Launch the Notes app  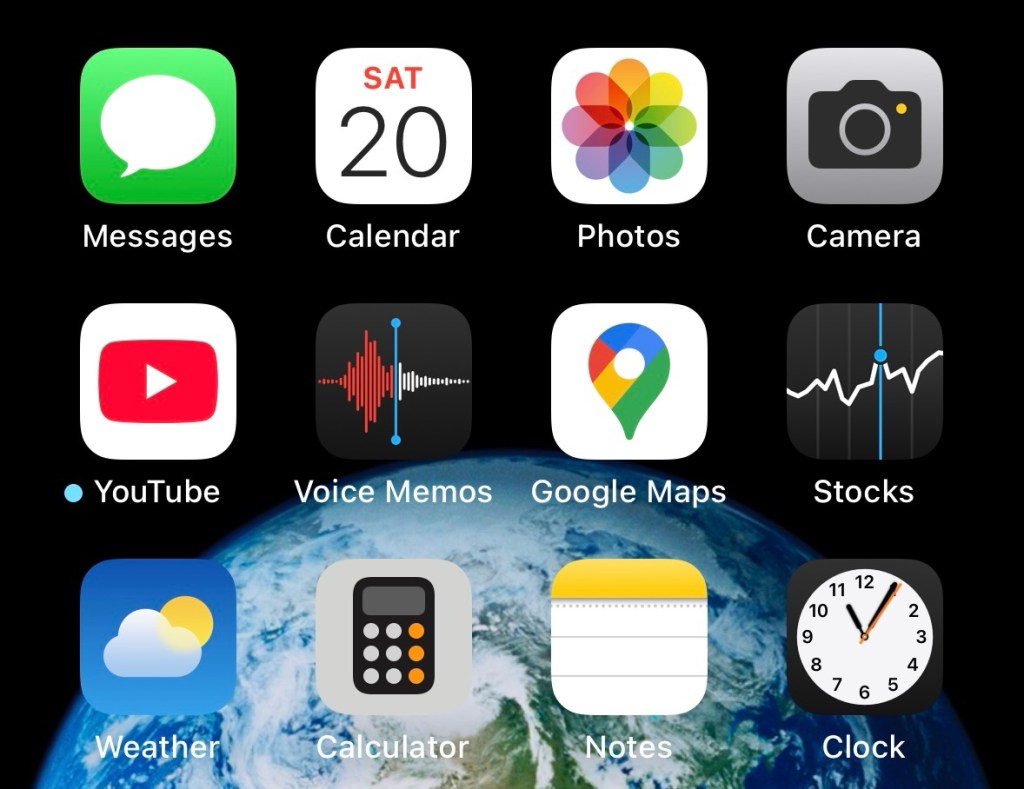(629, 636)
